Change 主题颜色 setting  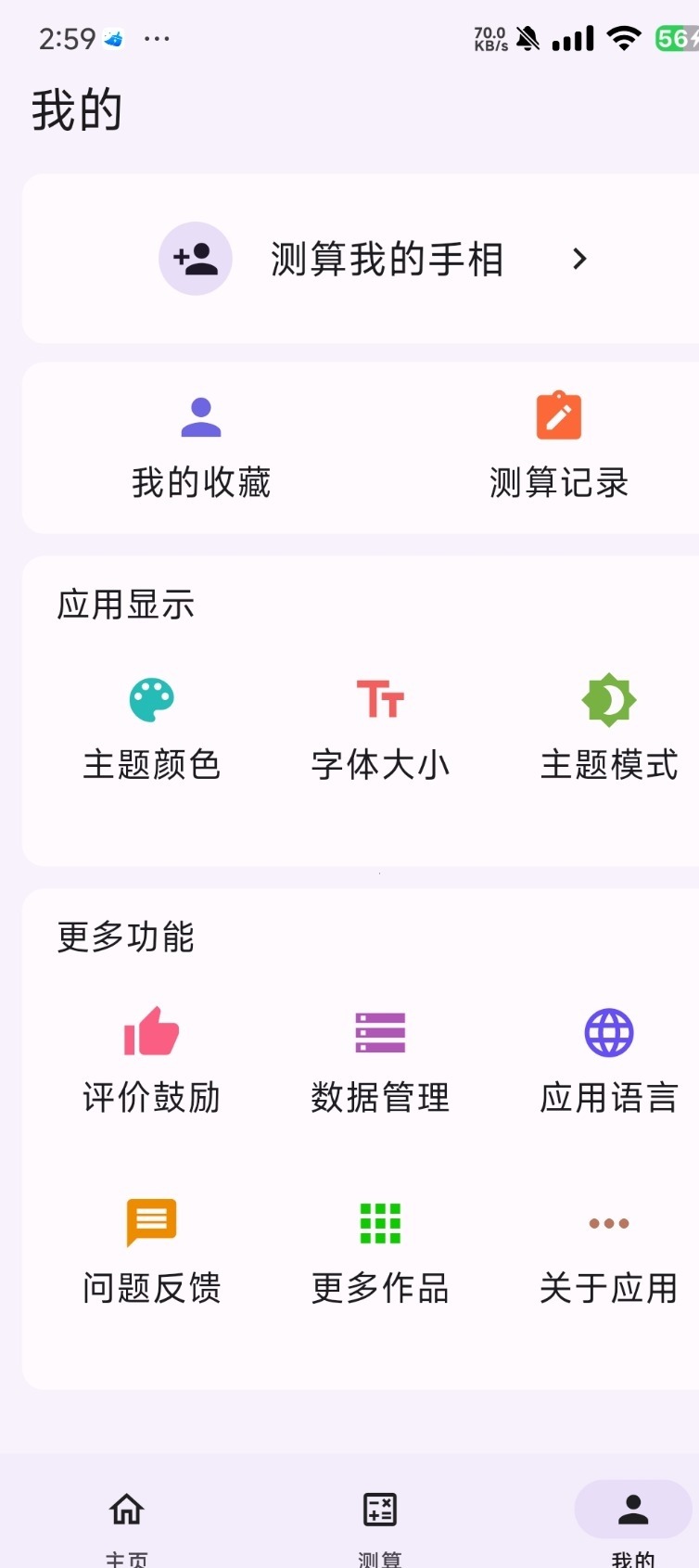tap(152, 732)
